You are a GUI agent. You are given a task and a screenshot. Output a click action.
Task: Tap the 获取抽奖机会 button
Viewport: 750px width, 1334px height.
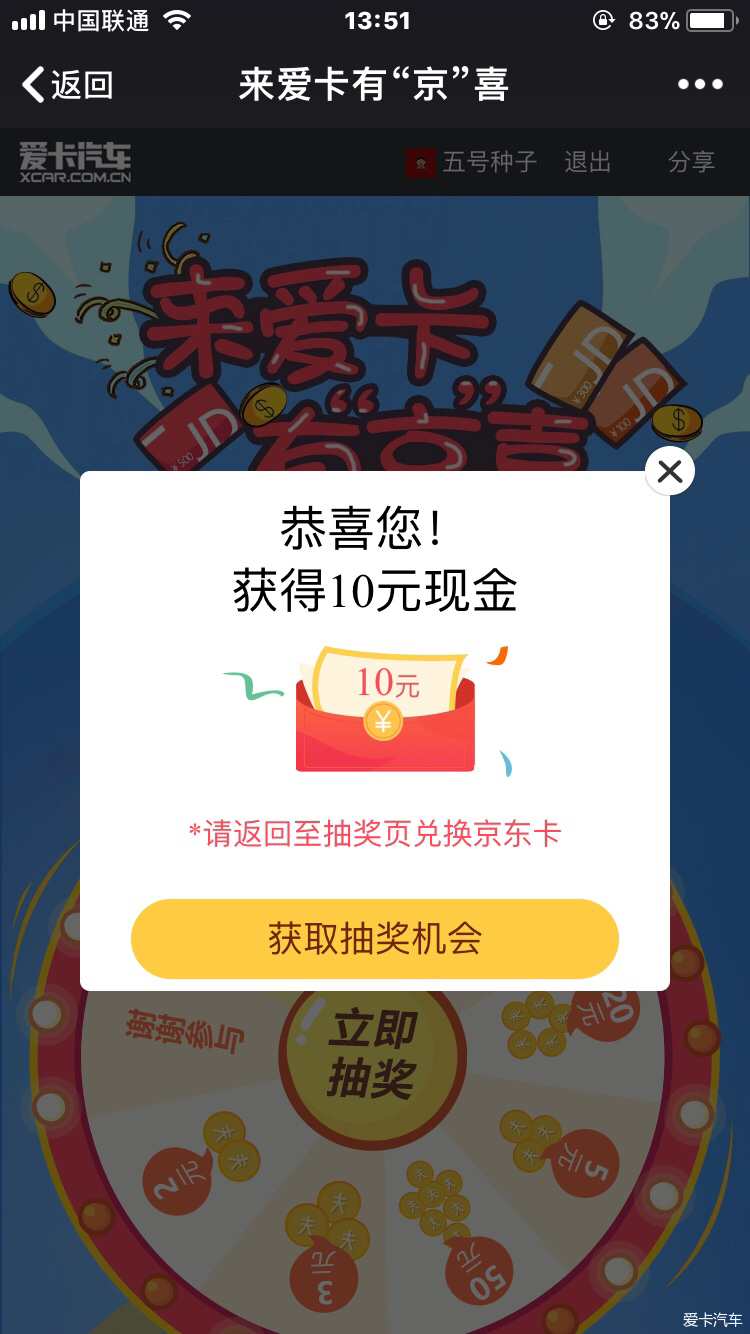pyautogui.click(x=375, y=938)
